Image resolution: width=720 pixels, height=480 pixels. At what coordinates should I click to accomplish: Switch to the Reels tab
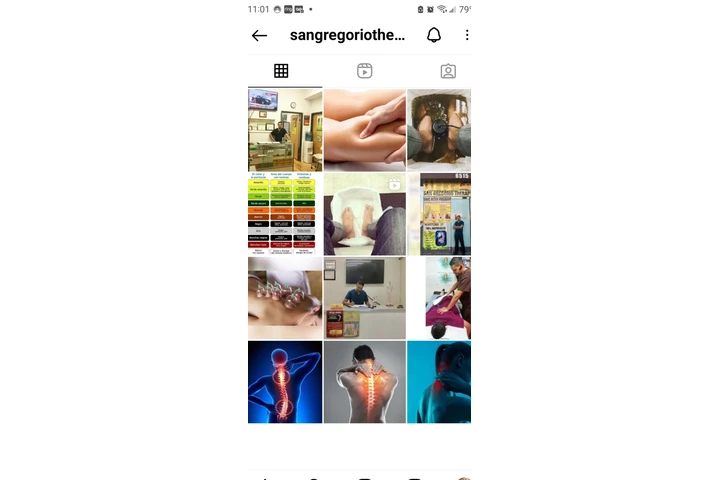[365, 71]
